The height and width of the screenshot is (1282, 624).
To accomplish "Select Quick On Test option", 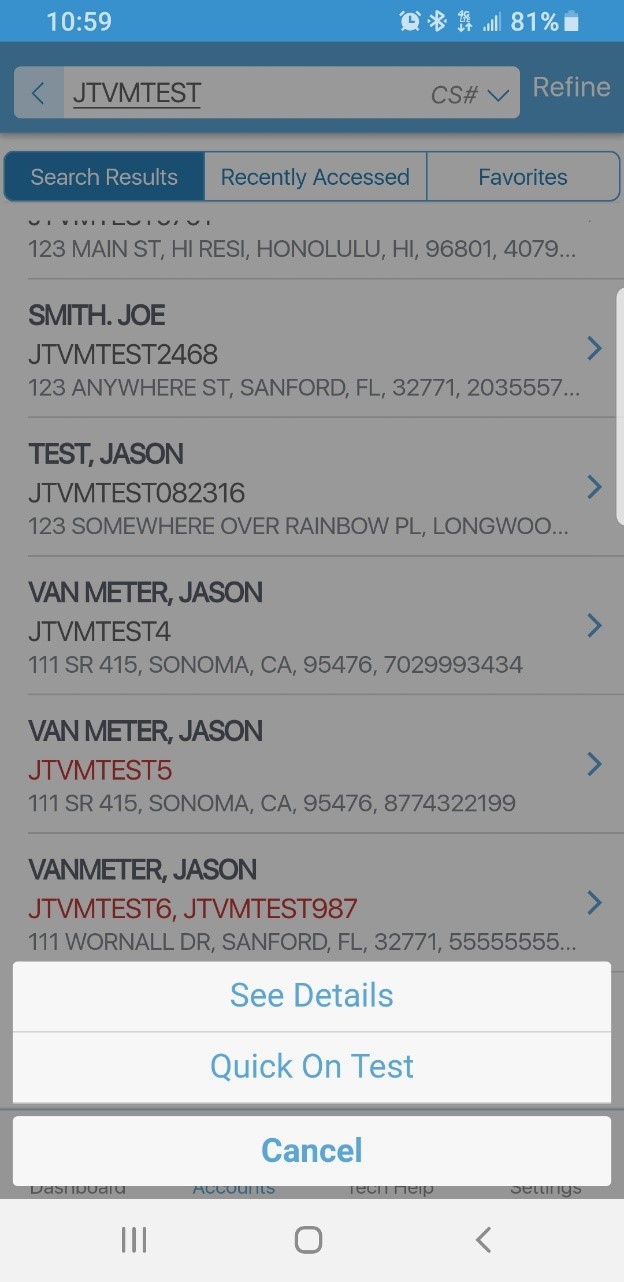I will point(311,1066).
